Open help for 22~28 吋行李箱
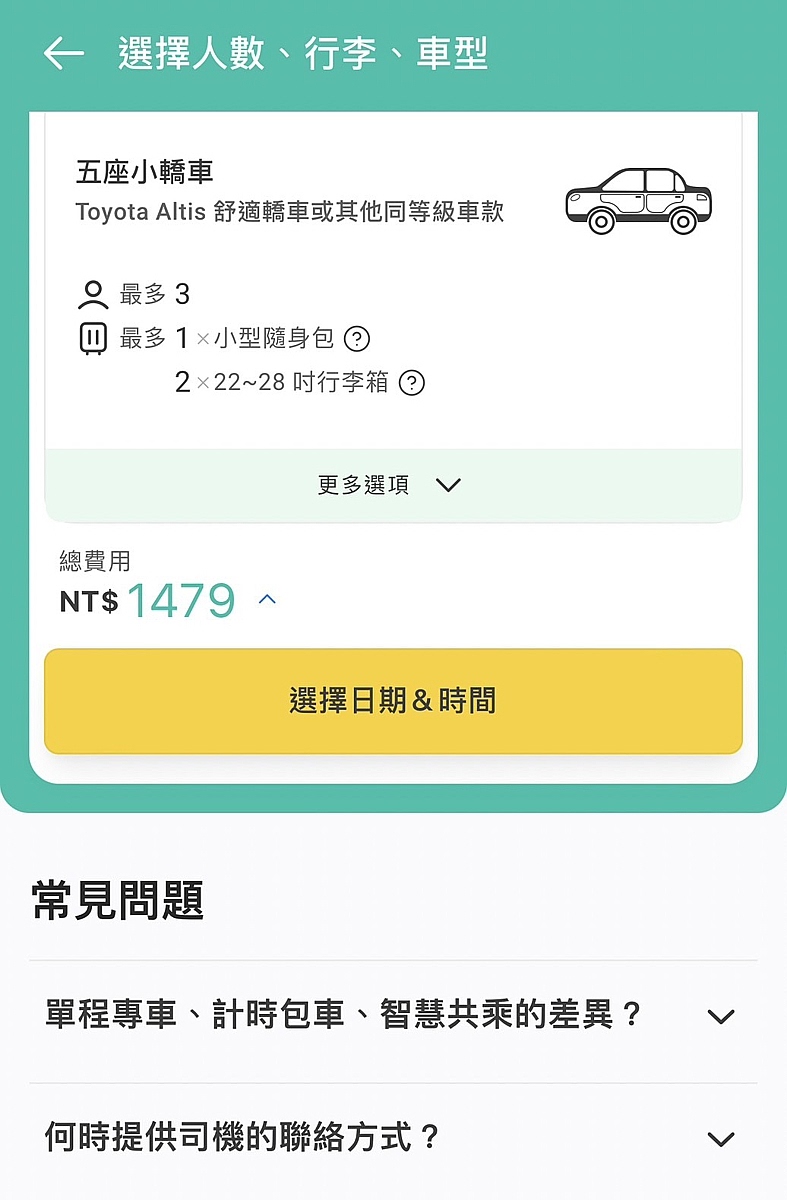 412,383
